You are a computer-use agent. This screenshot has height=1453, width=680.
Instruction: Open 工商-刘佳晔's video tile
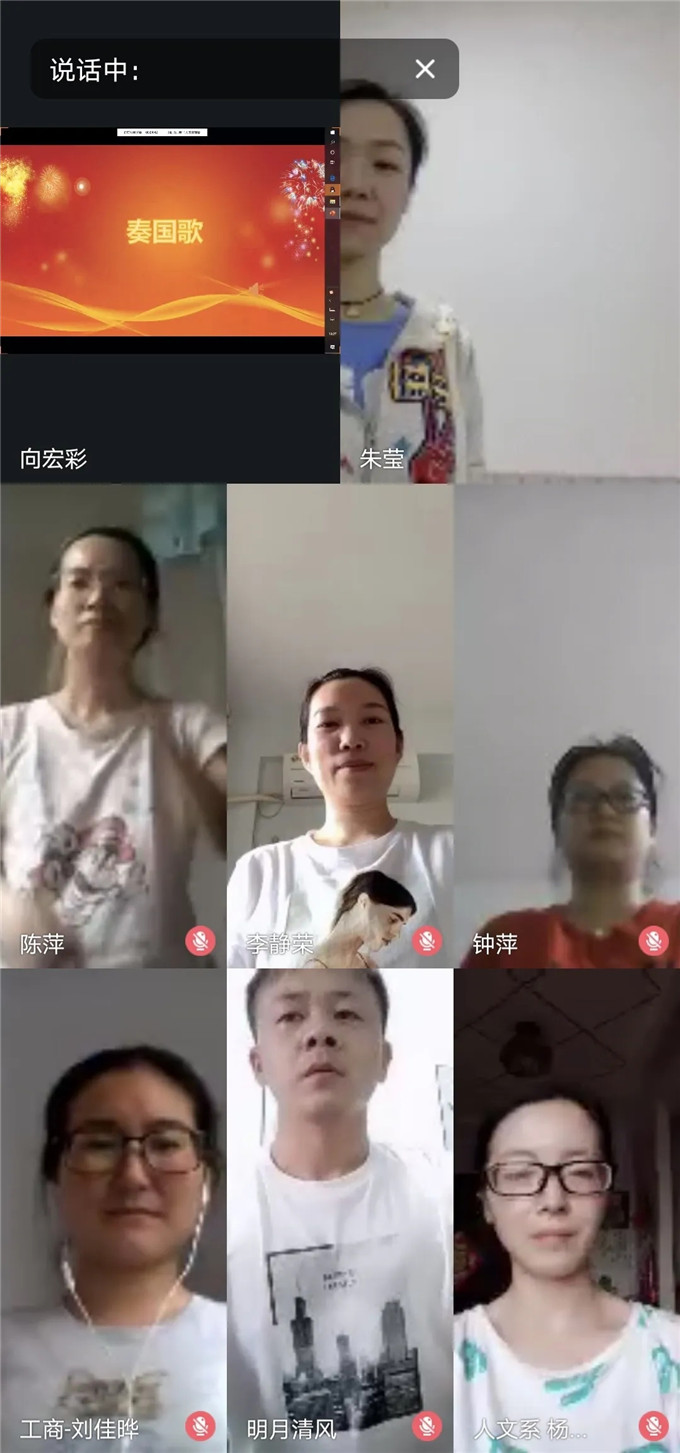coord(113,1210)
